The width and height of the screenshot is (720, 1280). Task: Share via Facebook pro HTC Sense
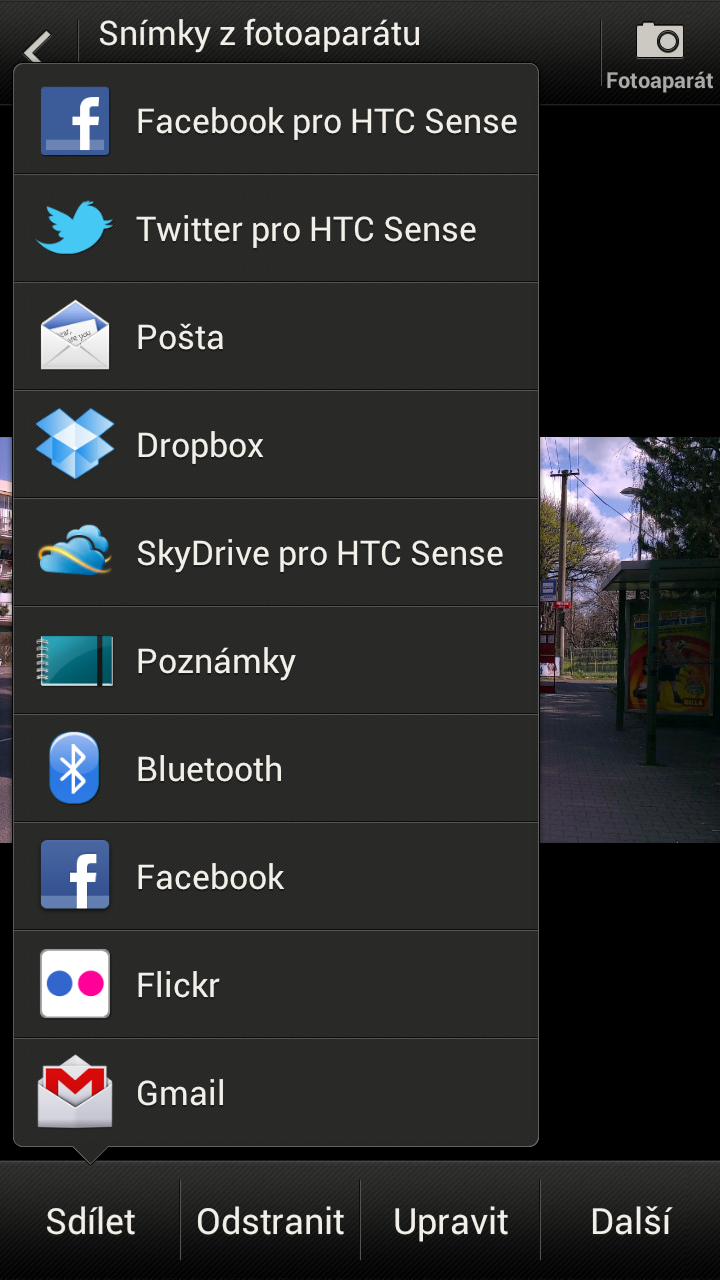[275, 120]
